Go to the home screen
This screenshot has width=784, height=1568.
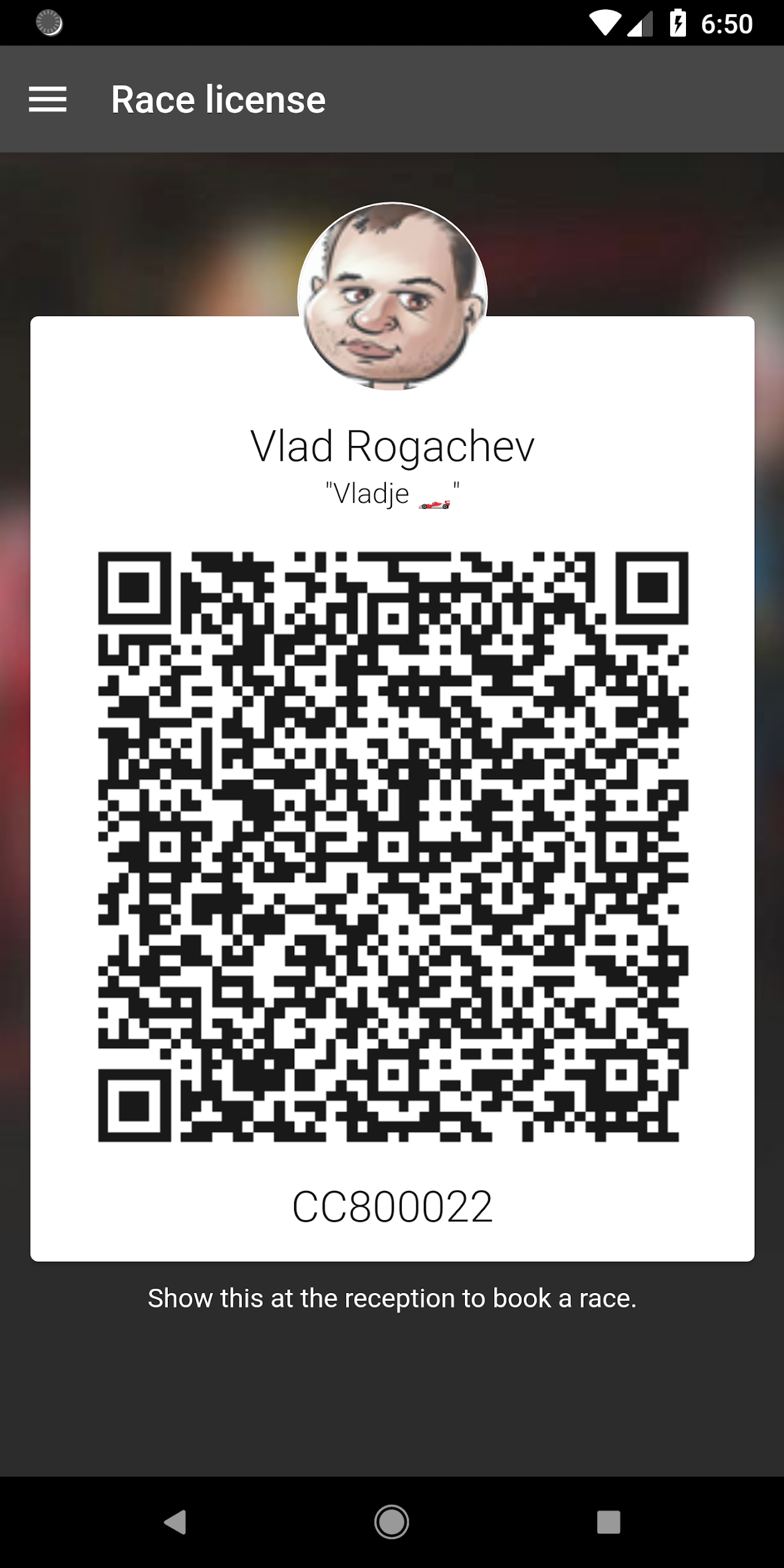(x=392, y=1521)
